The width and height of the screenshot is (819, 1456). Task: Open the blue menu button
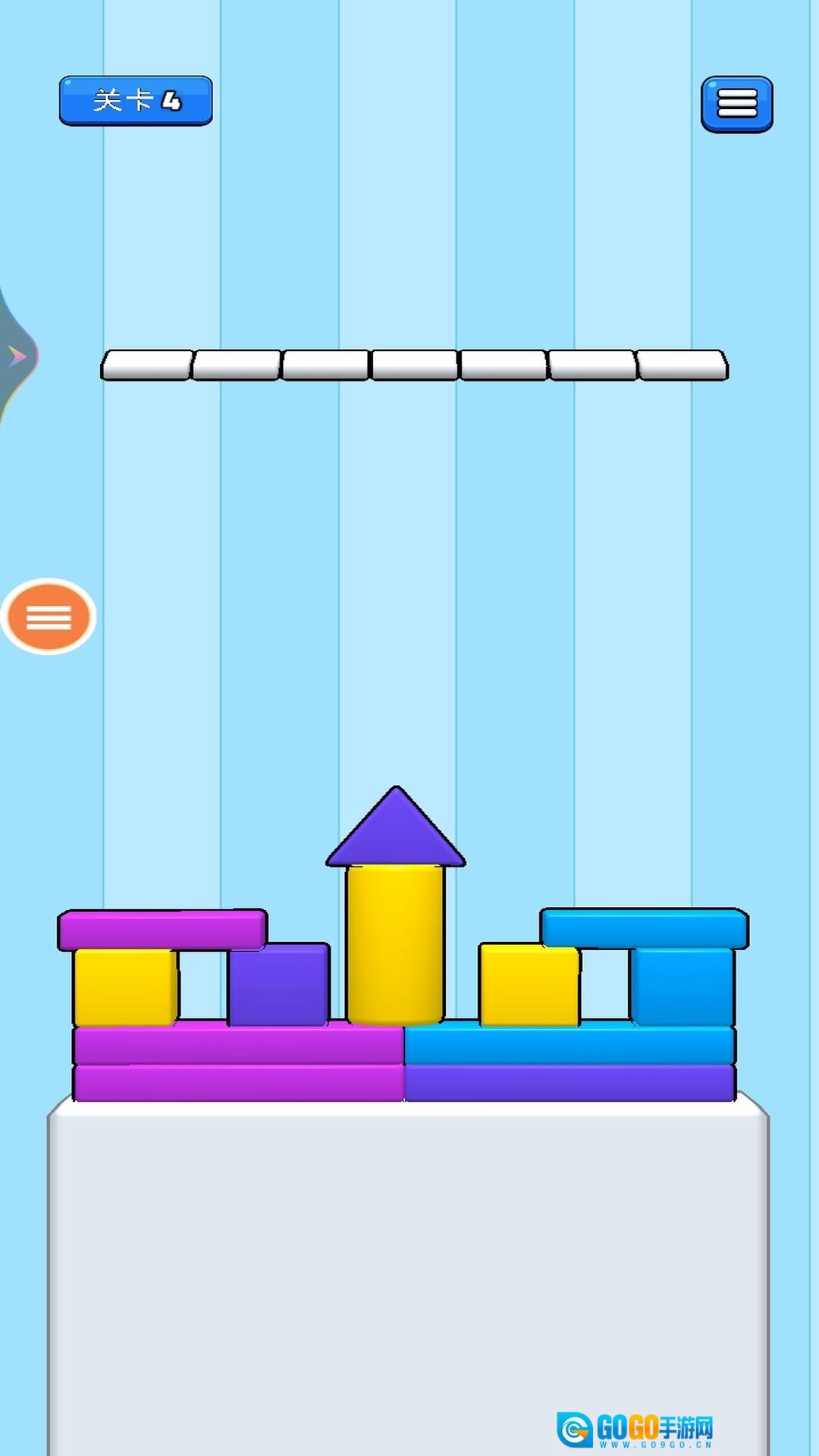pyautogui.click(x=736, y=104)
